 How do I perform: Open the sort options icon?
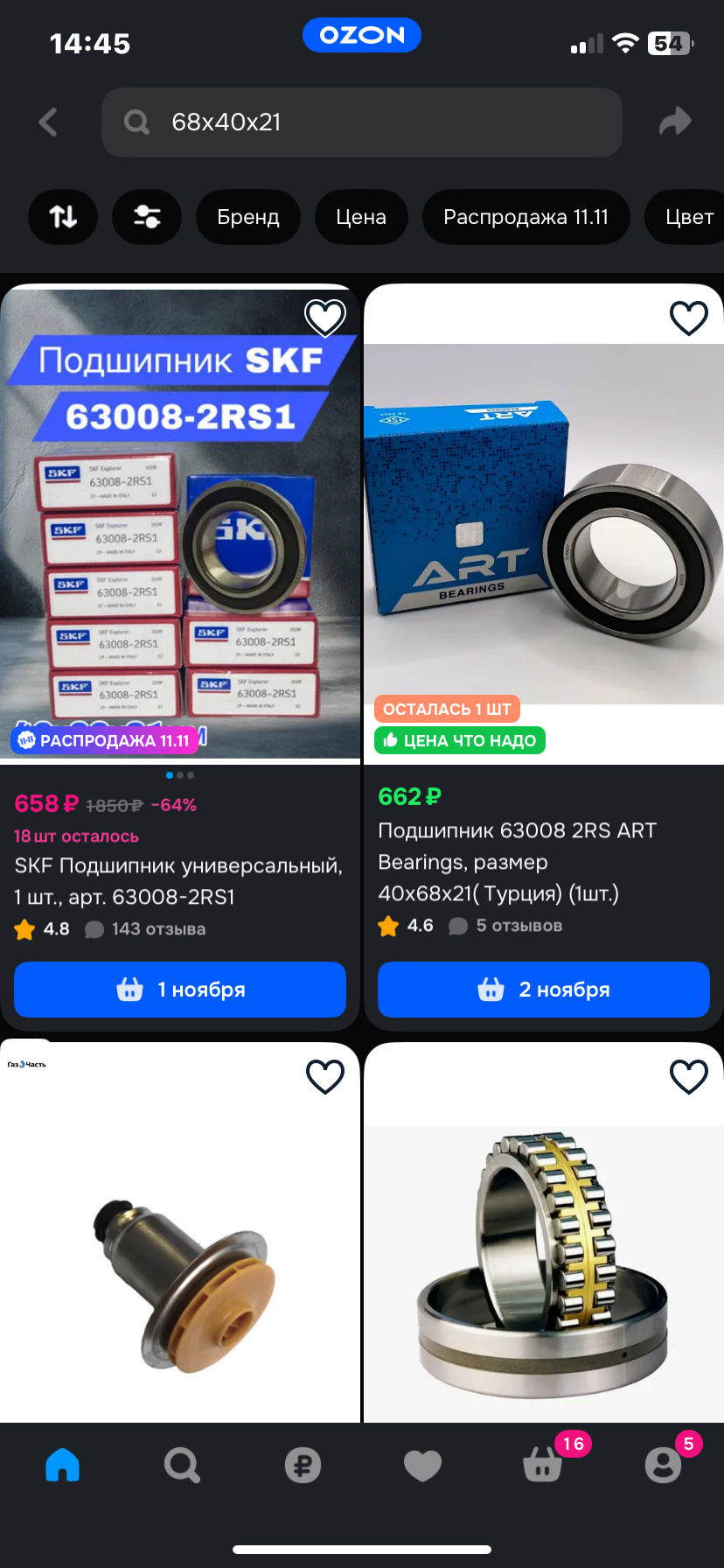[63, 217]
